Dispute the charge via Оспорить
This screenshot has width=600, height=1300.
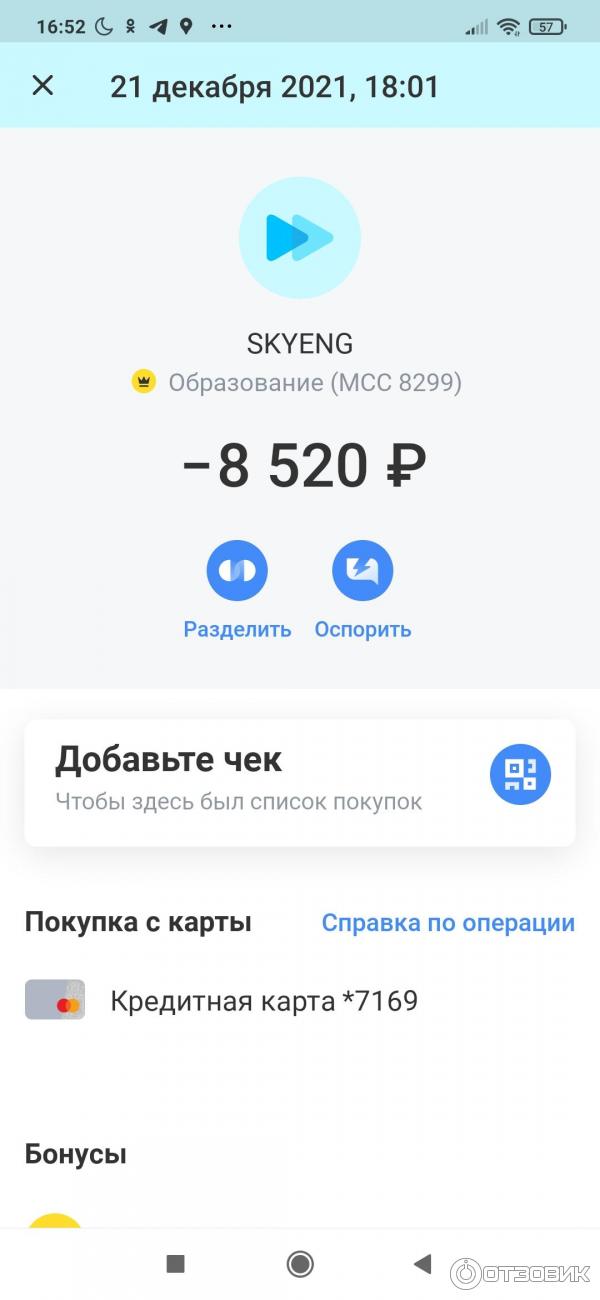[x=362, y=571]
